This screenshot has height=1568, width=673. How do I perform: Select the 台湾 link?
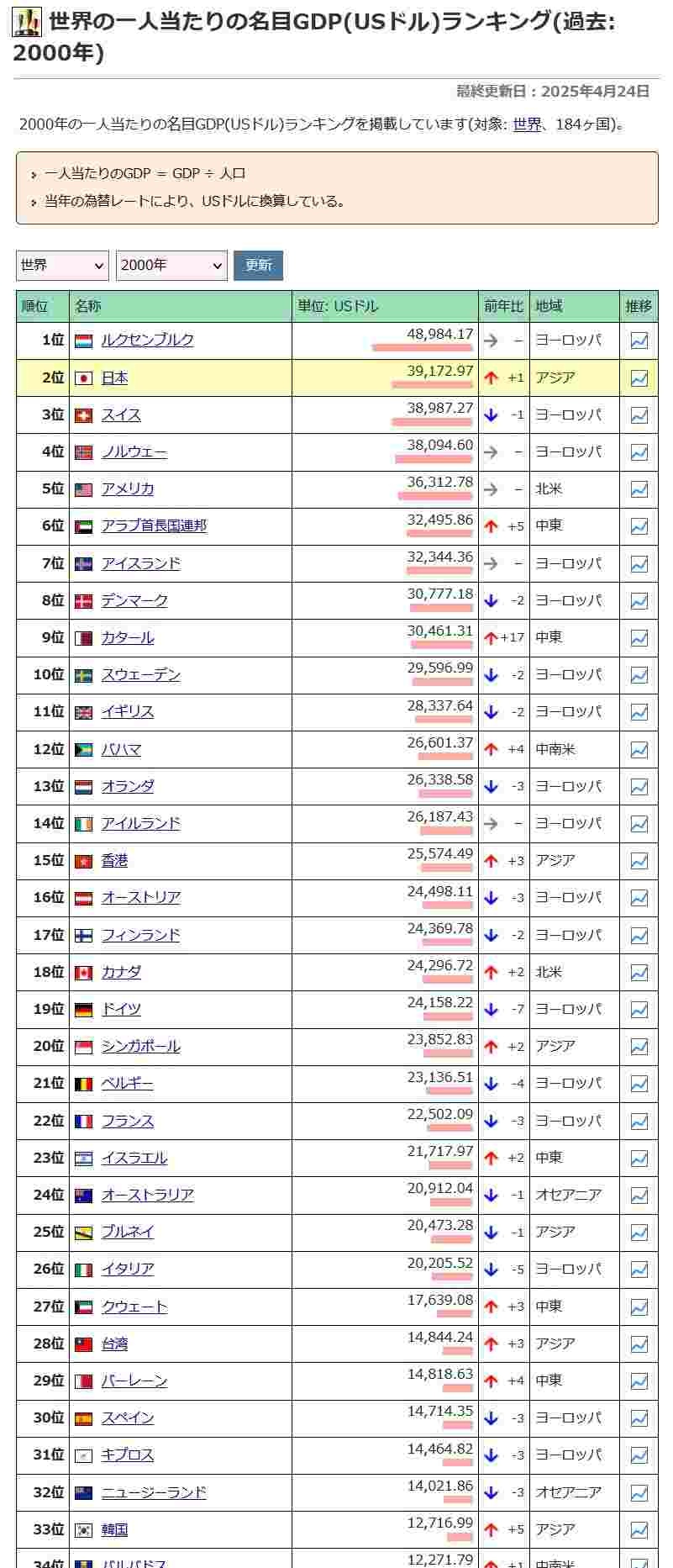tap(114, 1344)
